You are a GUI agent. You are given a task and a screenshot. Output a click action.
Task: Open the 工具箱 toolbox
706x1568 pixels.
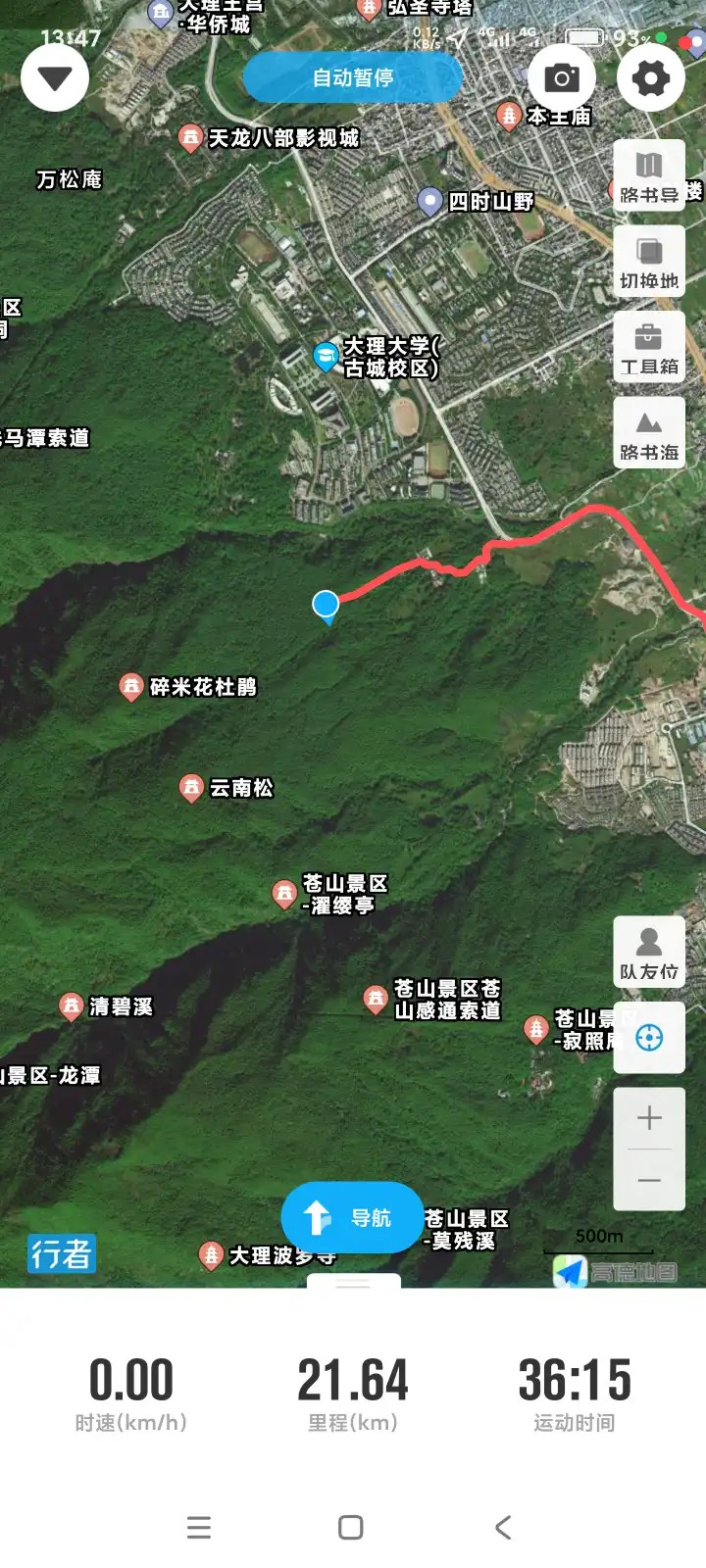(x=649, y=348)
